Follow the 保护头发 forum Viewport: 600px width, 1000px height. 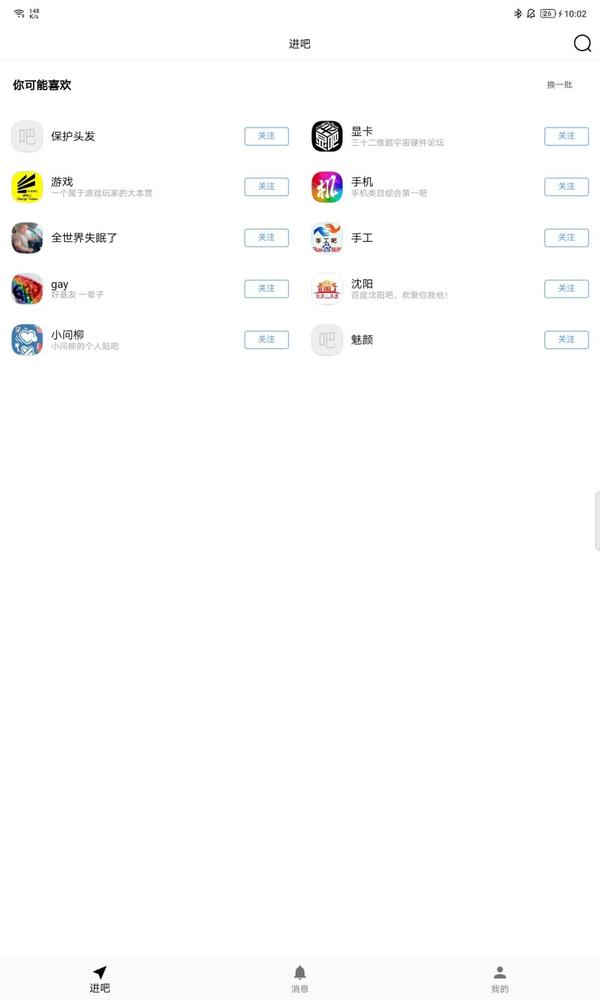click(266, 136)
